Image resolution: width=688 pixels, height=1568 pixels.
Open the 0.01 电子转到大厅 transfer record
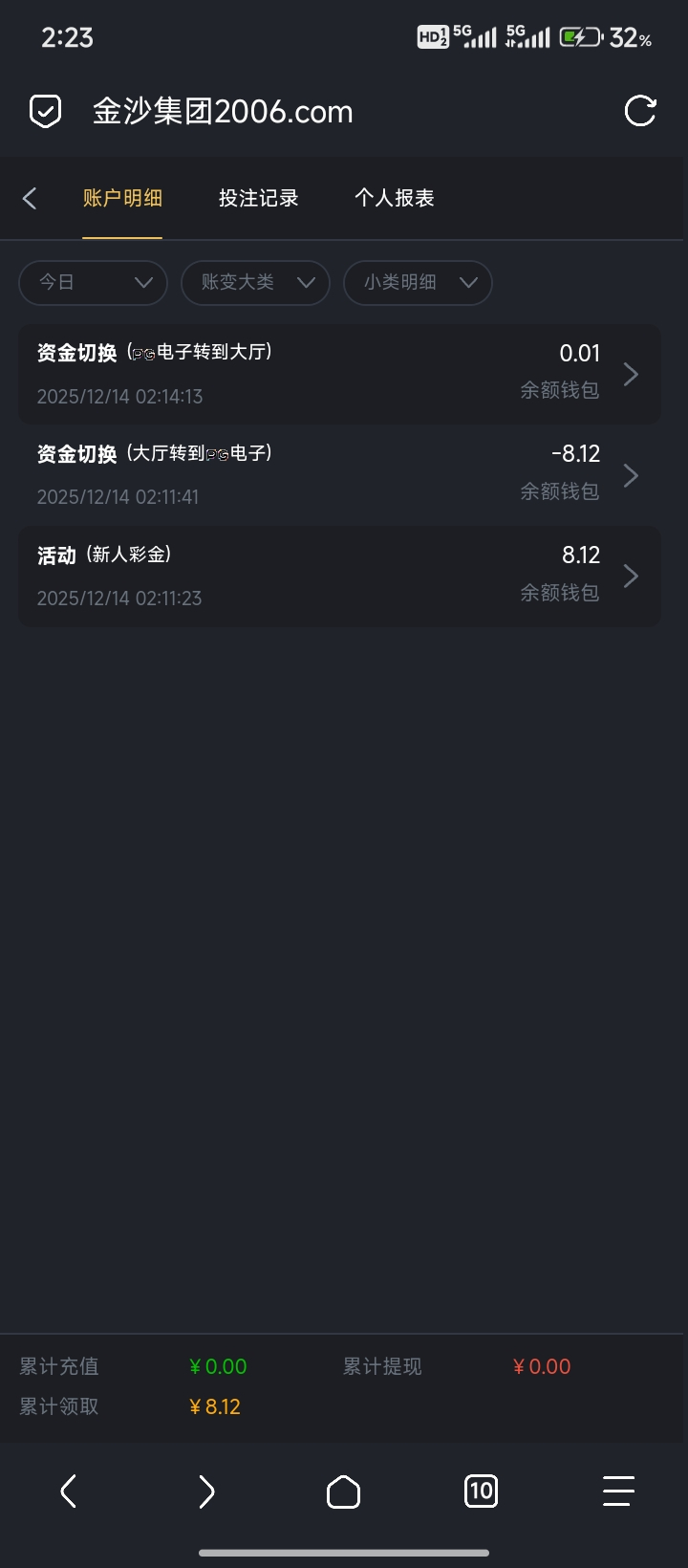point(339,374)
